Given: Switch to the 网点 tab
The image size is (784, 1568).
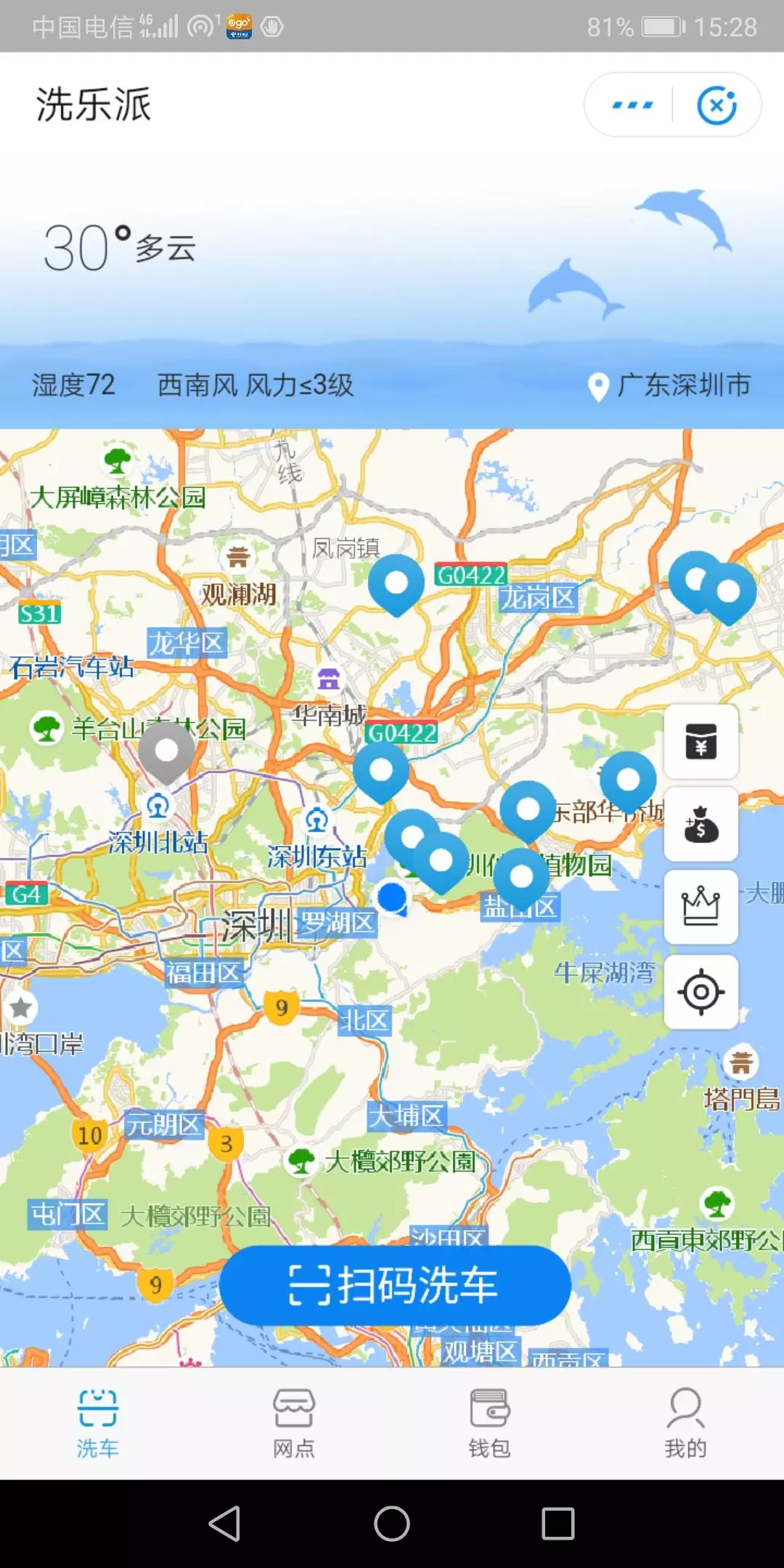Looking at the screenshot, I should point(294,1423).
